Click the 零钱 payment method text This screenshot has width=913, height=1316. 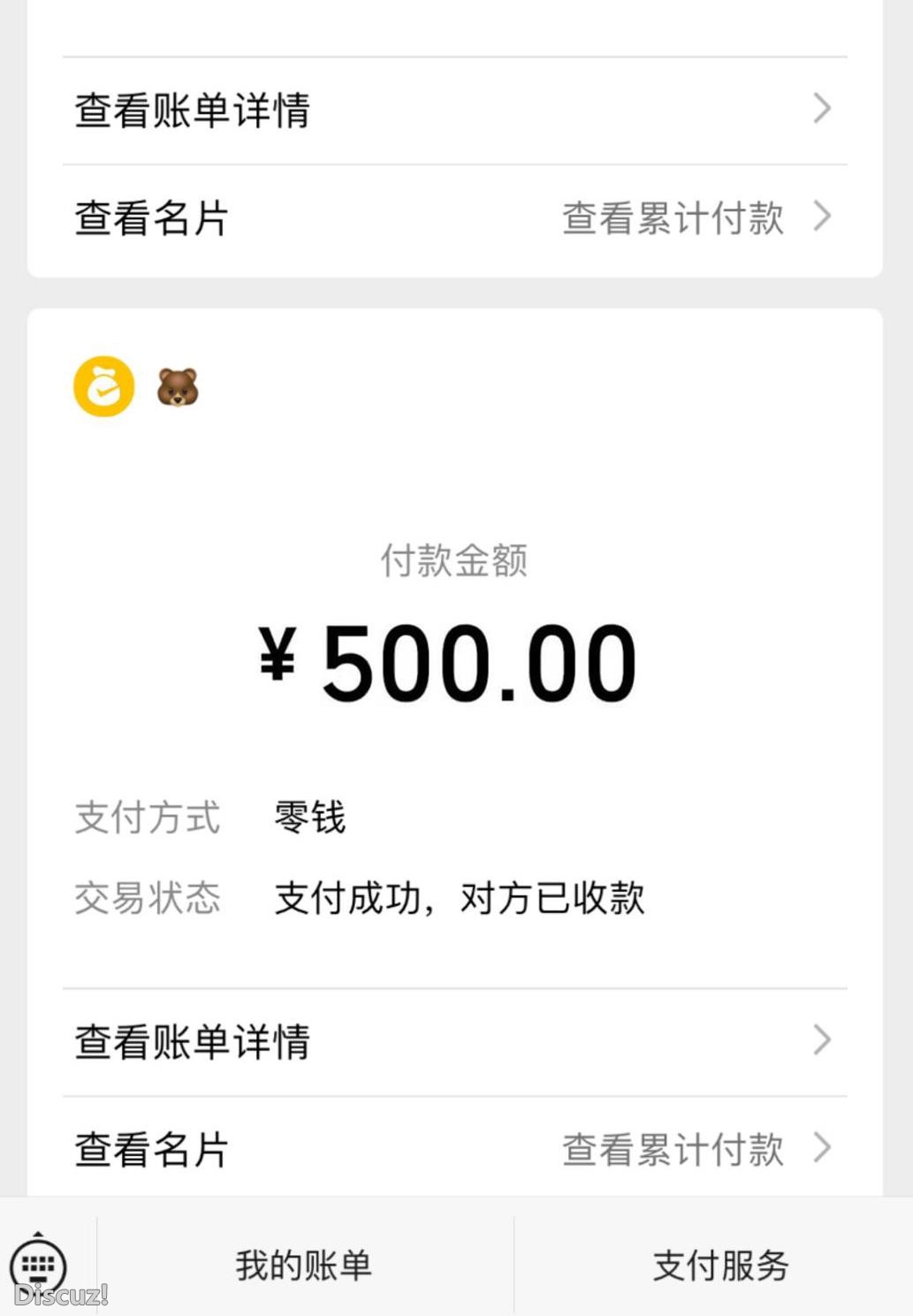[x=309, y=818]
